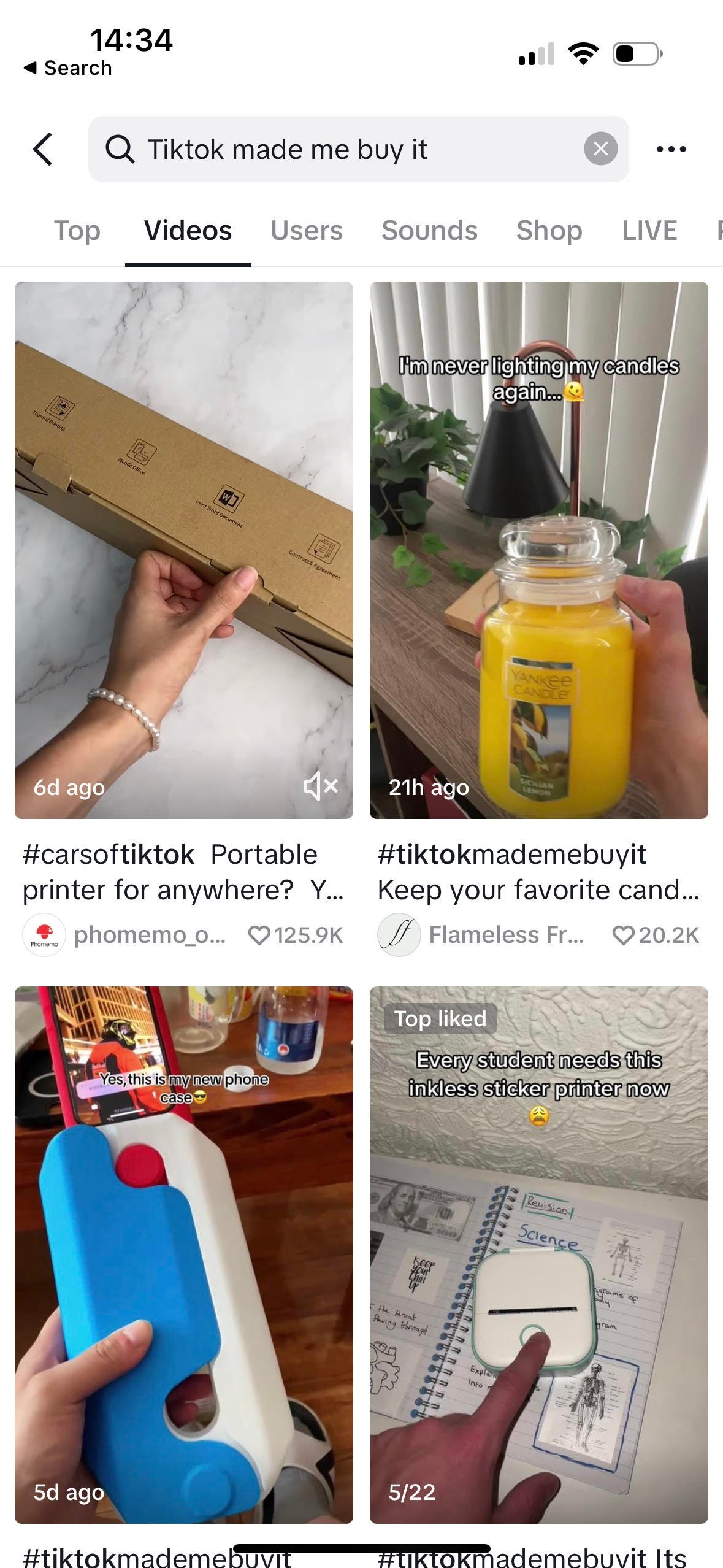Switch to the Top tab

point(77,231)
